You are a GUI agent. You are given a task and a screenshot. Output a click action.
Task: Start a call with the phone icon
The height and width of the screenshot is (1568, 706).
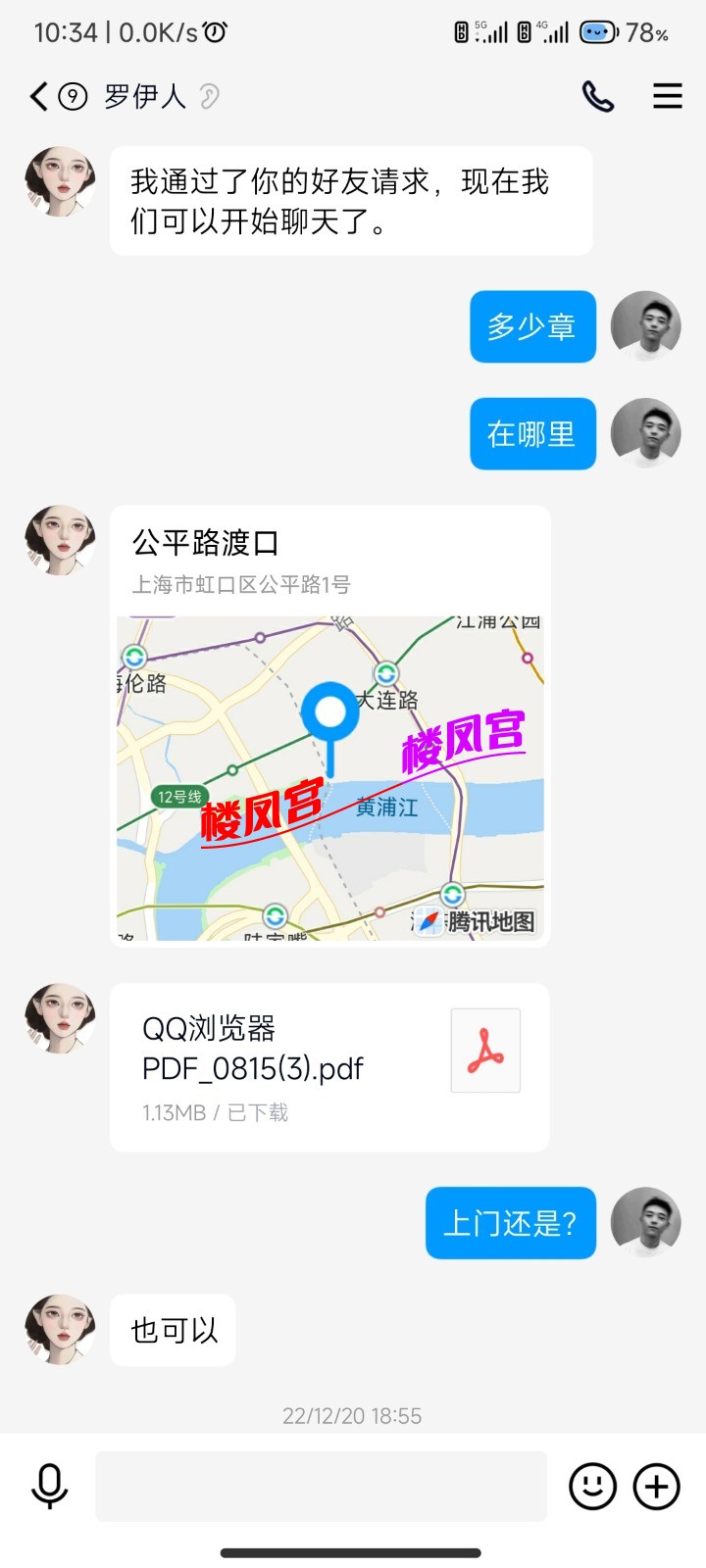coord(599,97)
